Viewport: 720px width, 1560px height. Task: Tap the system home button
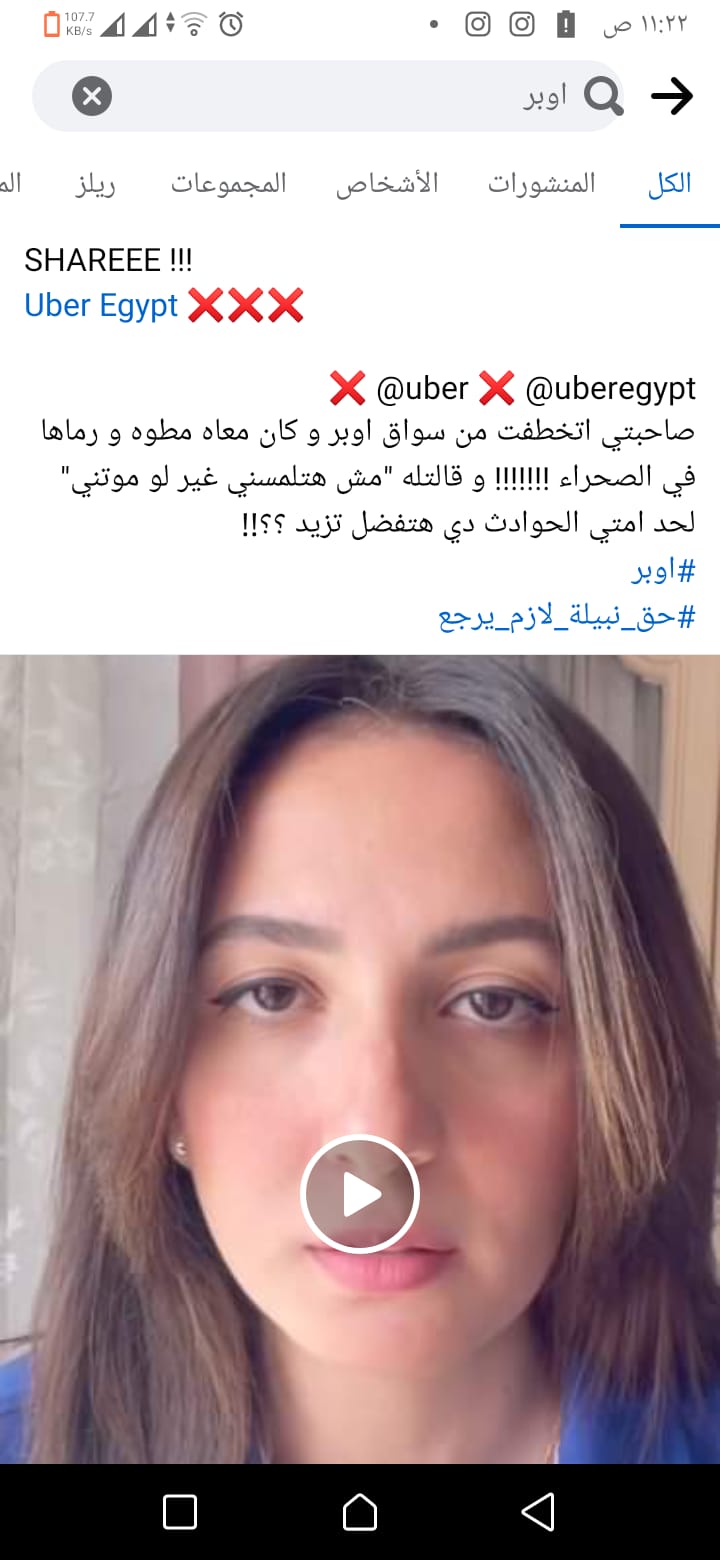pyautogui.click(x=360, y=1512)
